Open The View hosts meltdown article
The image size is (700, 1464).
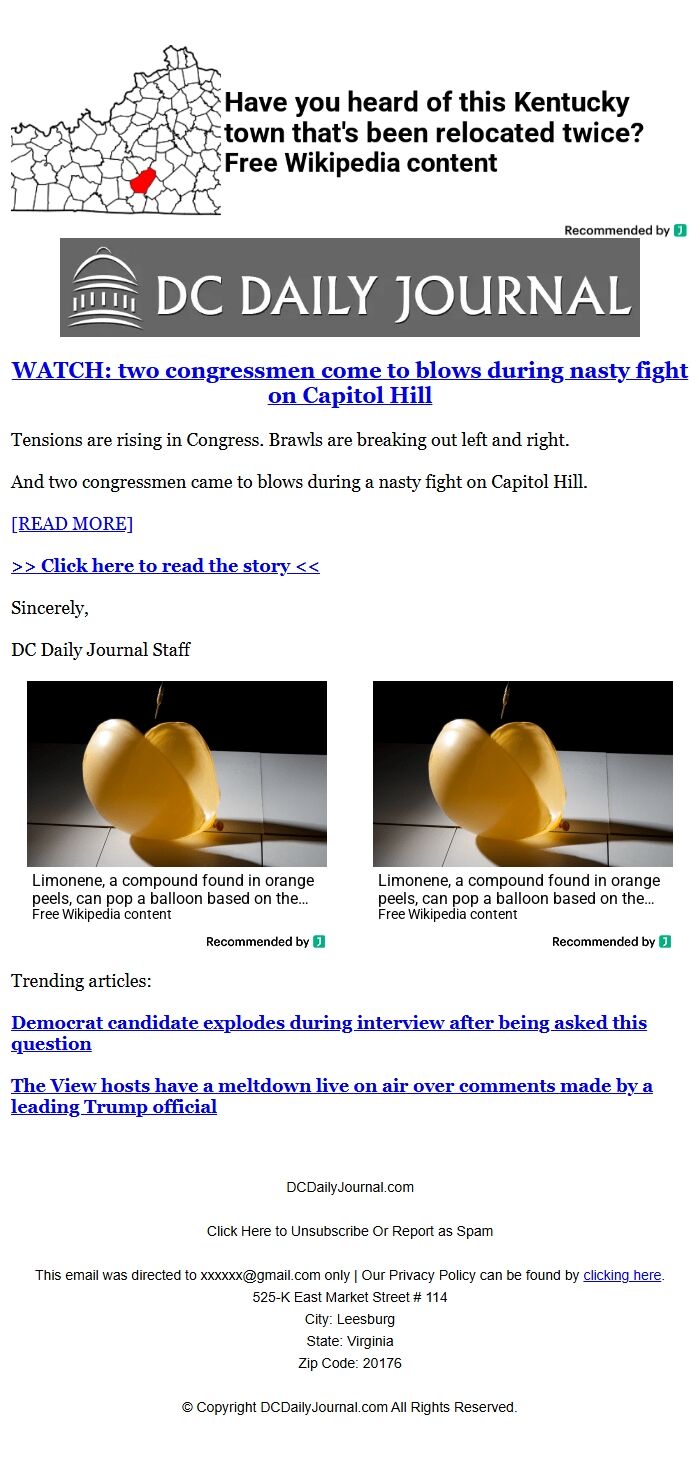tap(332, 1096)
